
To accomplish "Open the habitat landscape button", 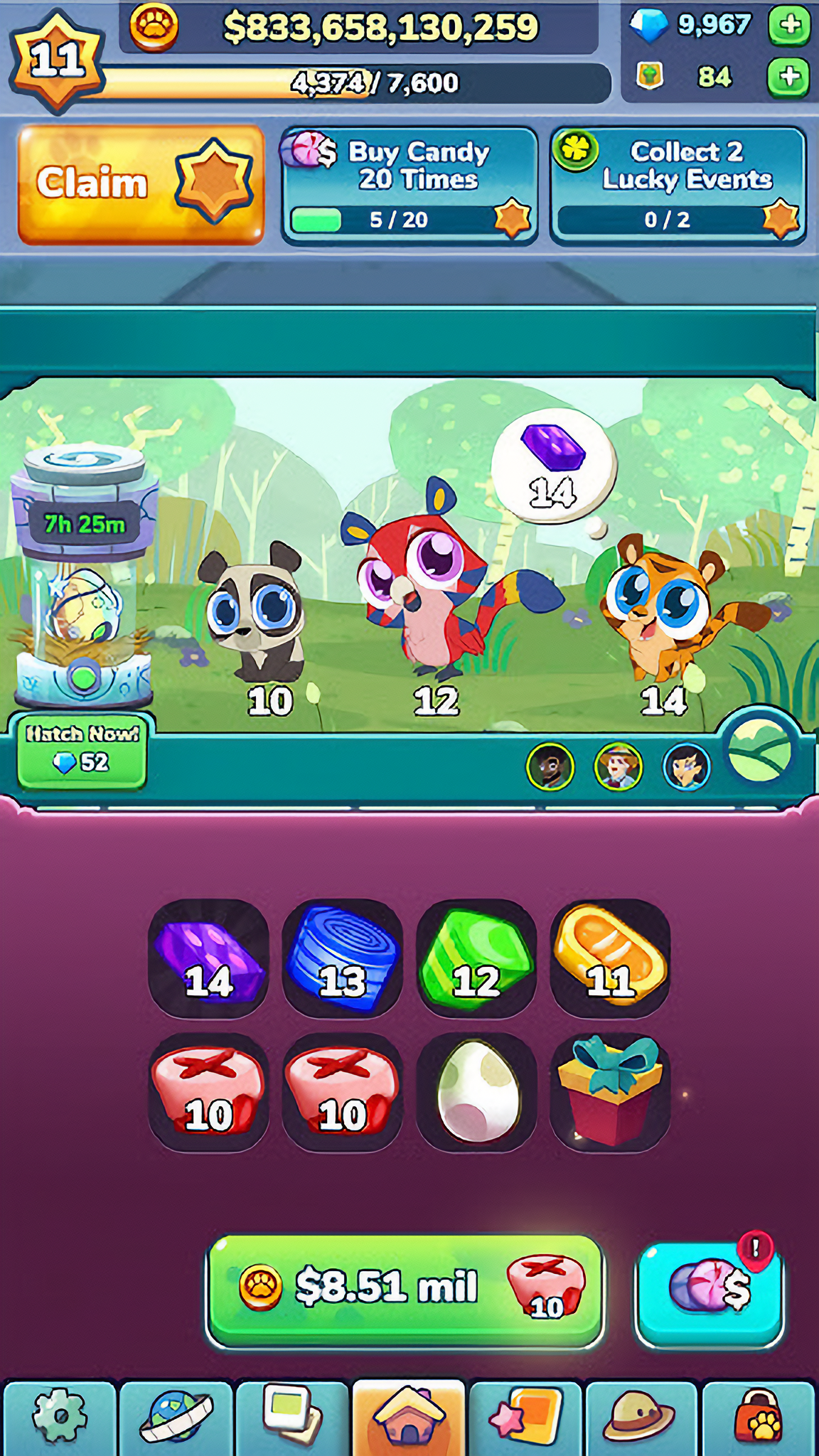I will (x=759, y=750).
